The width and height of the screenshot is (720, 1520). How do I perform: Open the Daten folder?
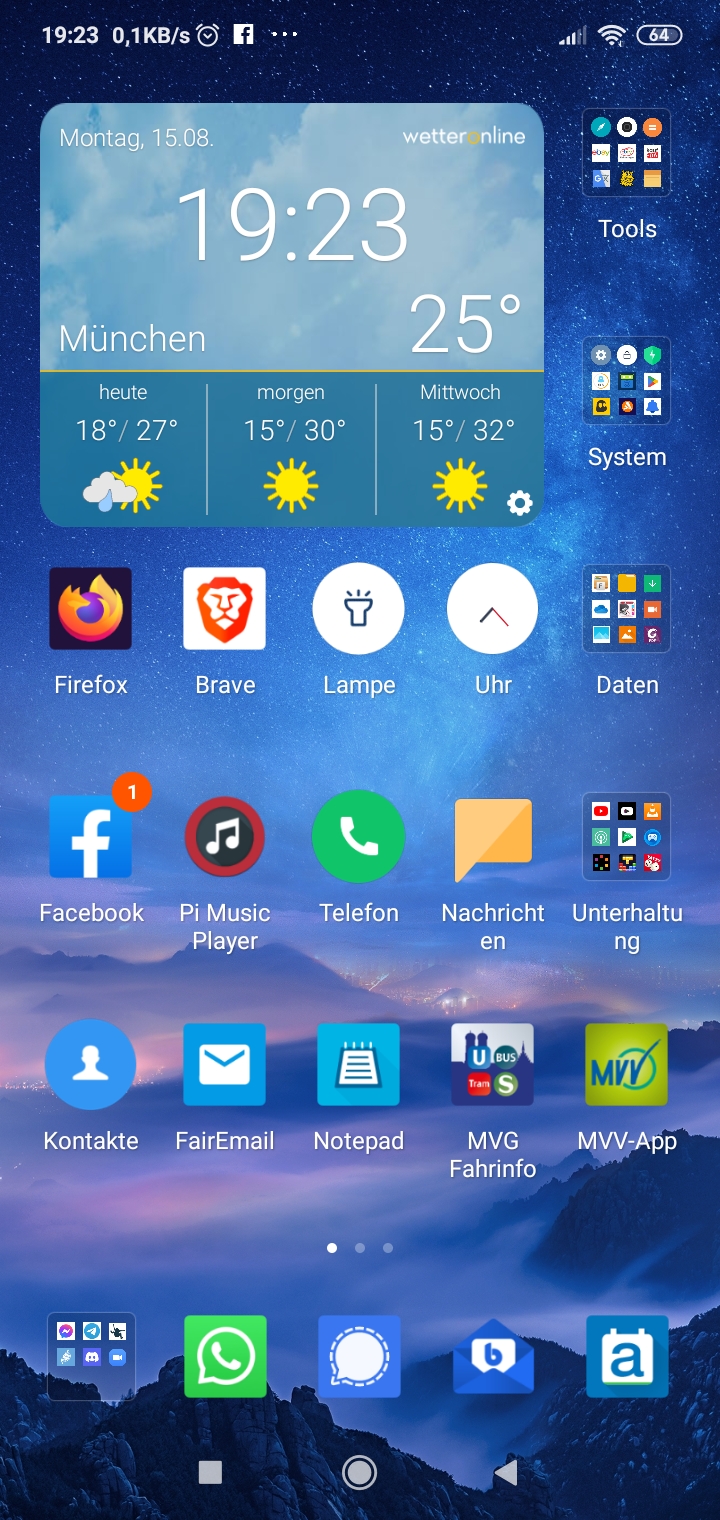tap(626, 609)
